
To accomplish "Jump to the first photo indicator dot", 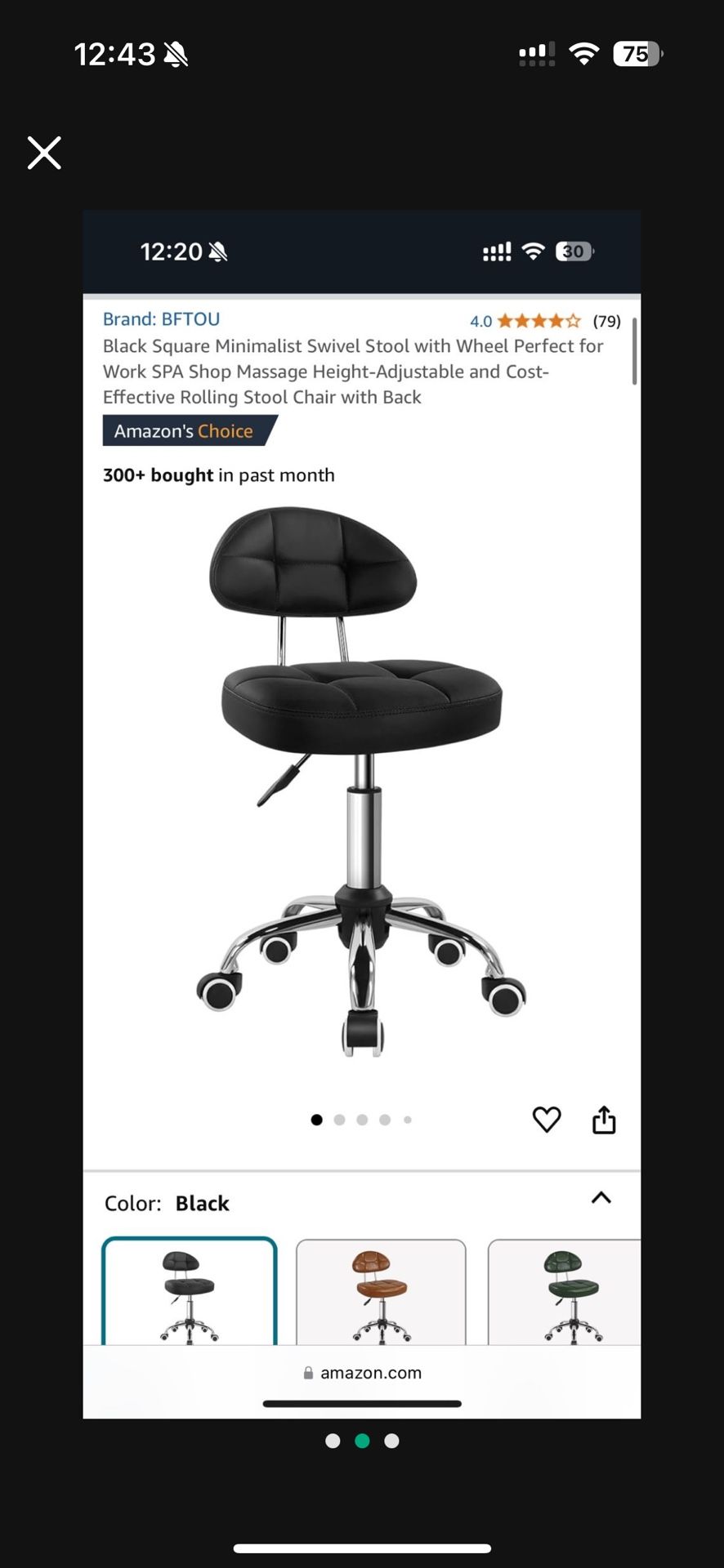I will 333,1441.
